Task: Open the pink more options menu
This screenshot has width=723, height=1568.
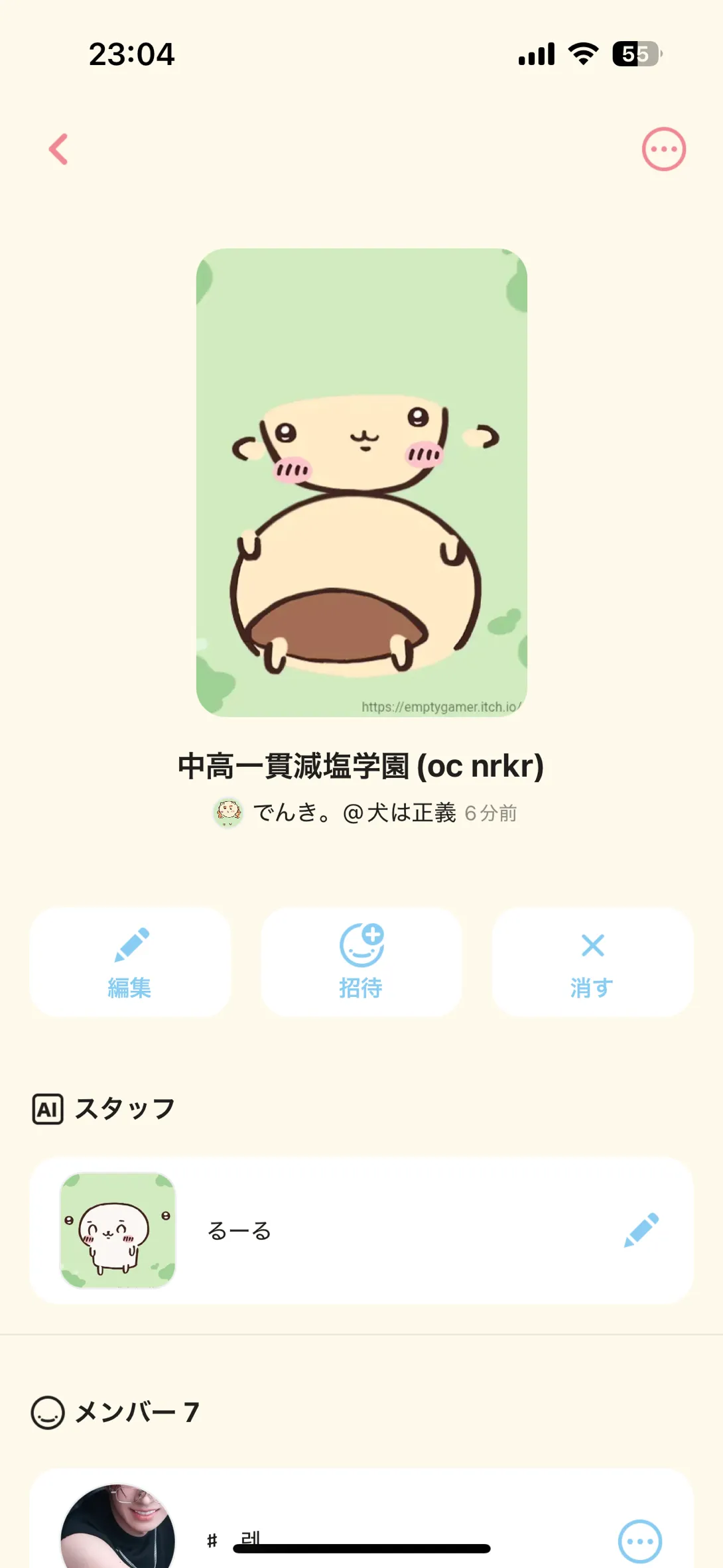Action: pyautogui.click(x=663, y=149)
